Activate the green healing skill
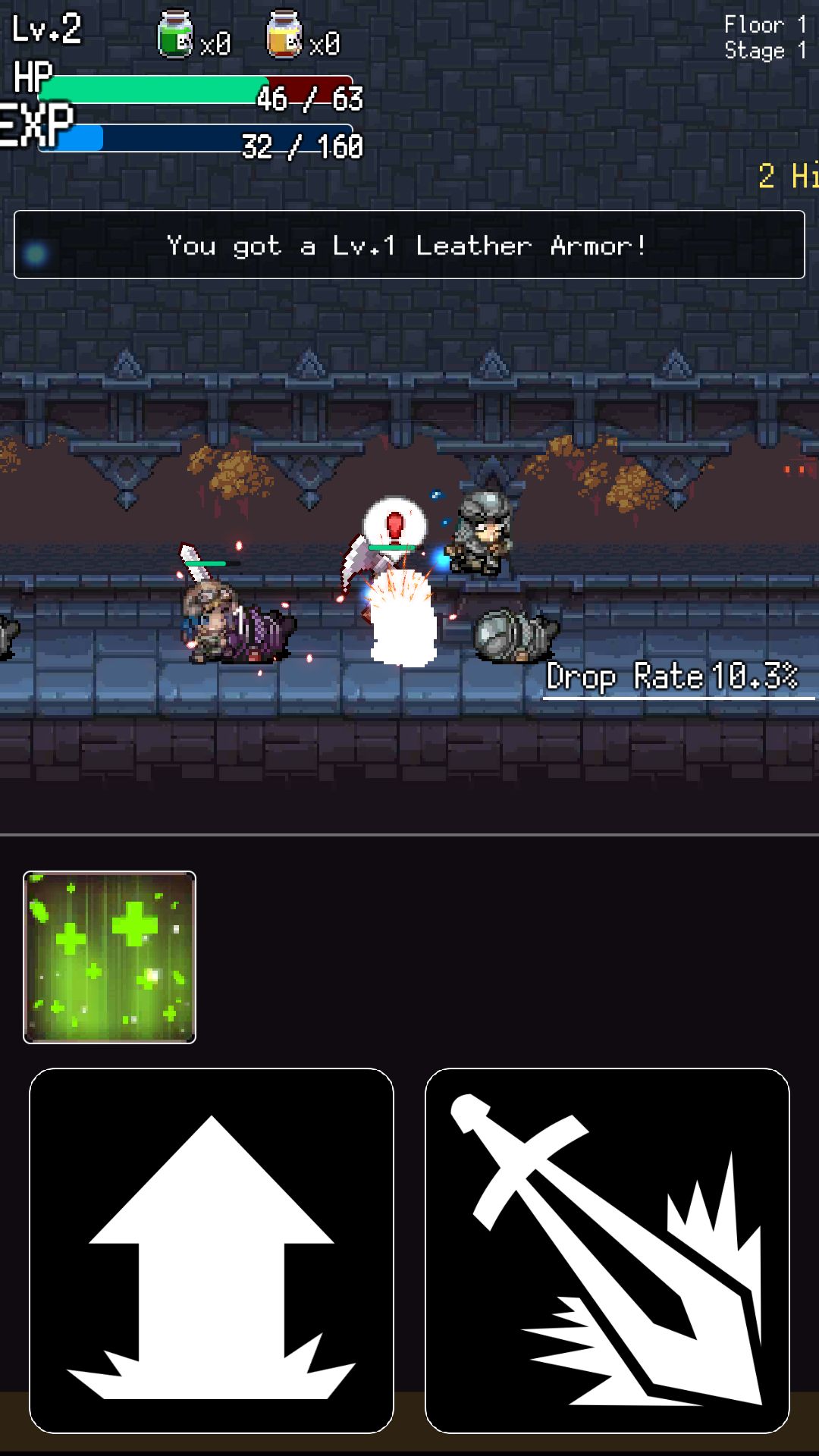 (x=110, y=957)
